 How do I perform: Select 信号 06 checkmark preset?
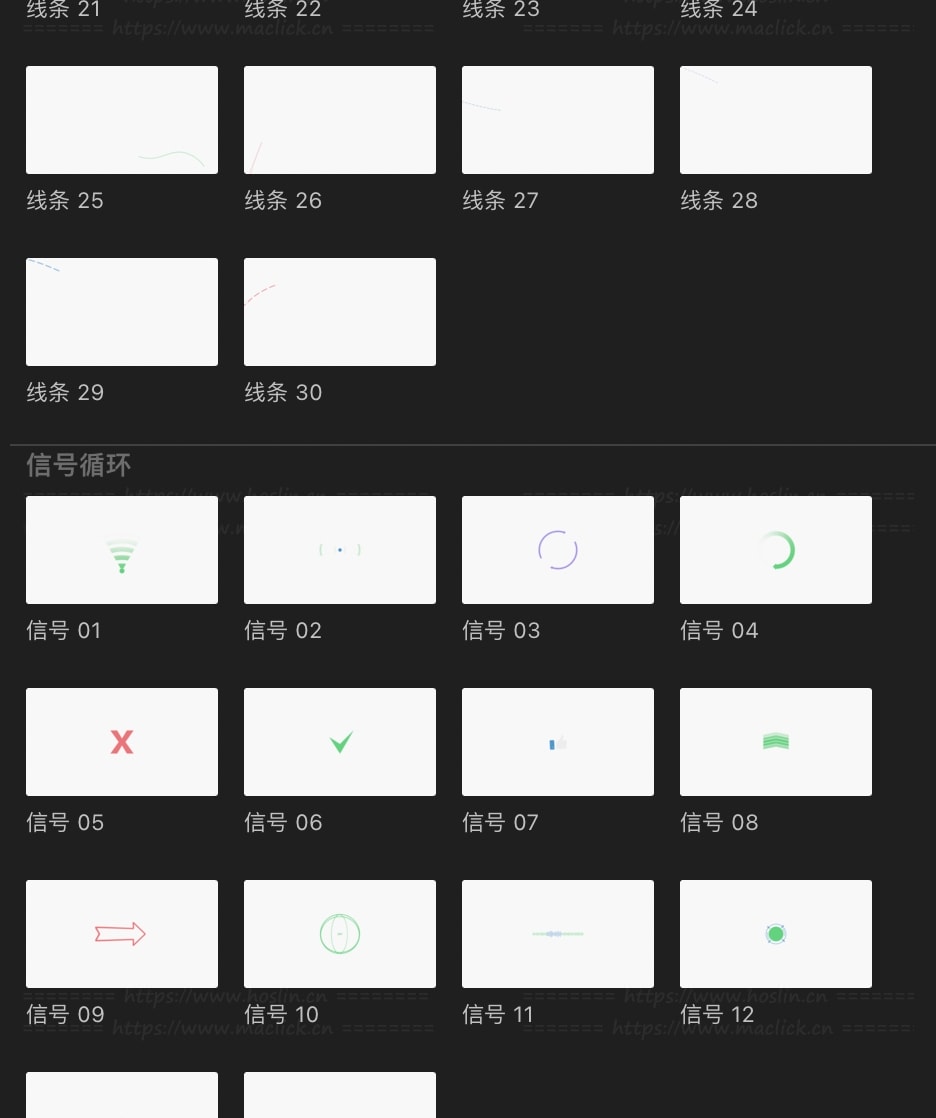[x=340, y=742]
